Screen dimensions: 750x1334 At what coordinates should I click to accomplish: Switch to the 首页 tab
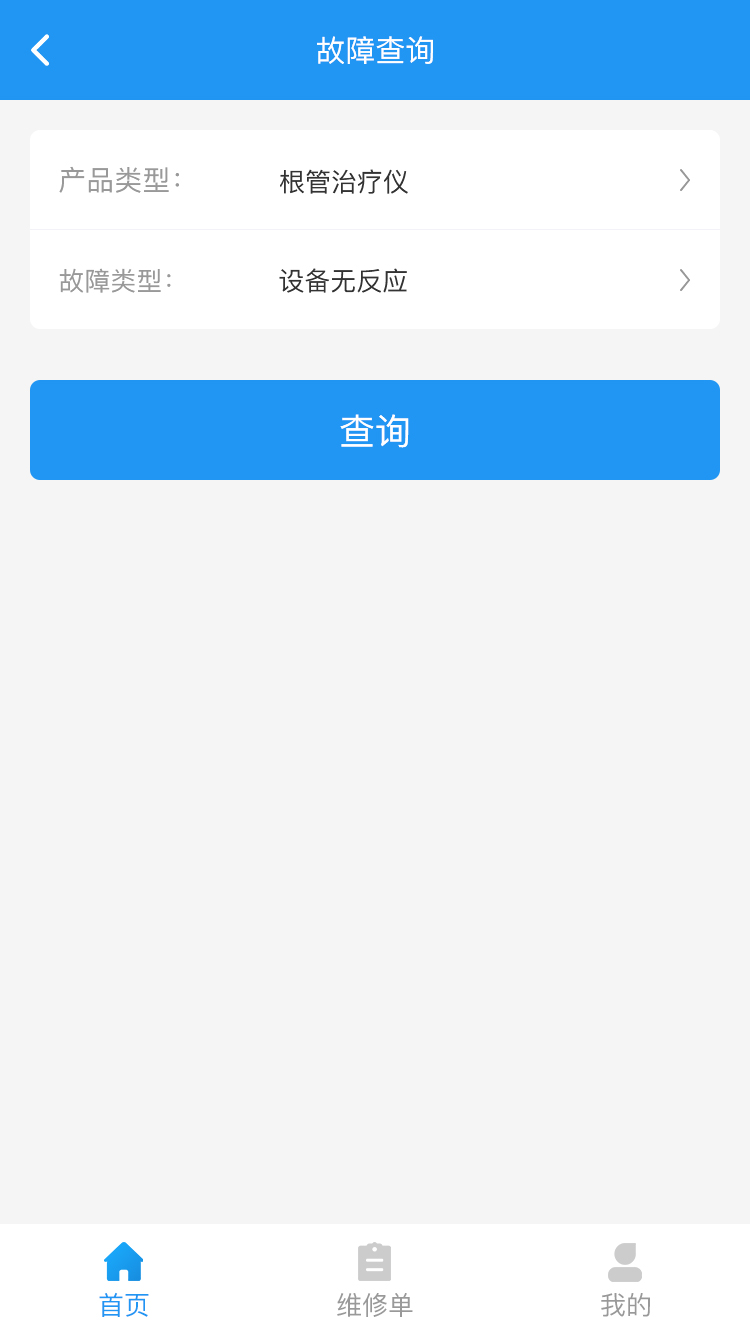(124, 1280)
